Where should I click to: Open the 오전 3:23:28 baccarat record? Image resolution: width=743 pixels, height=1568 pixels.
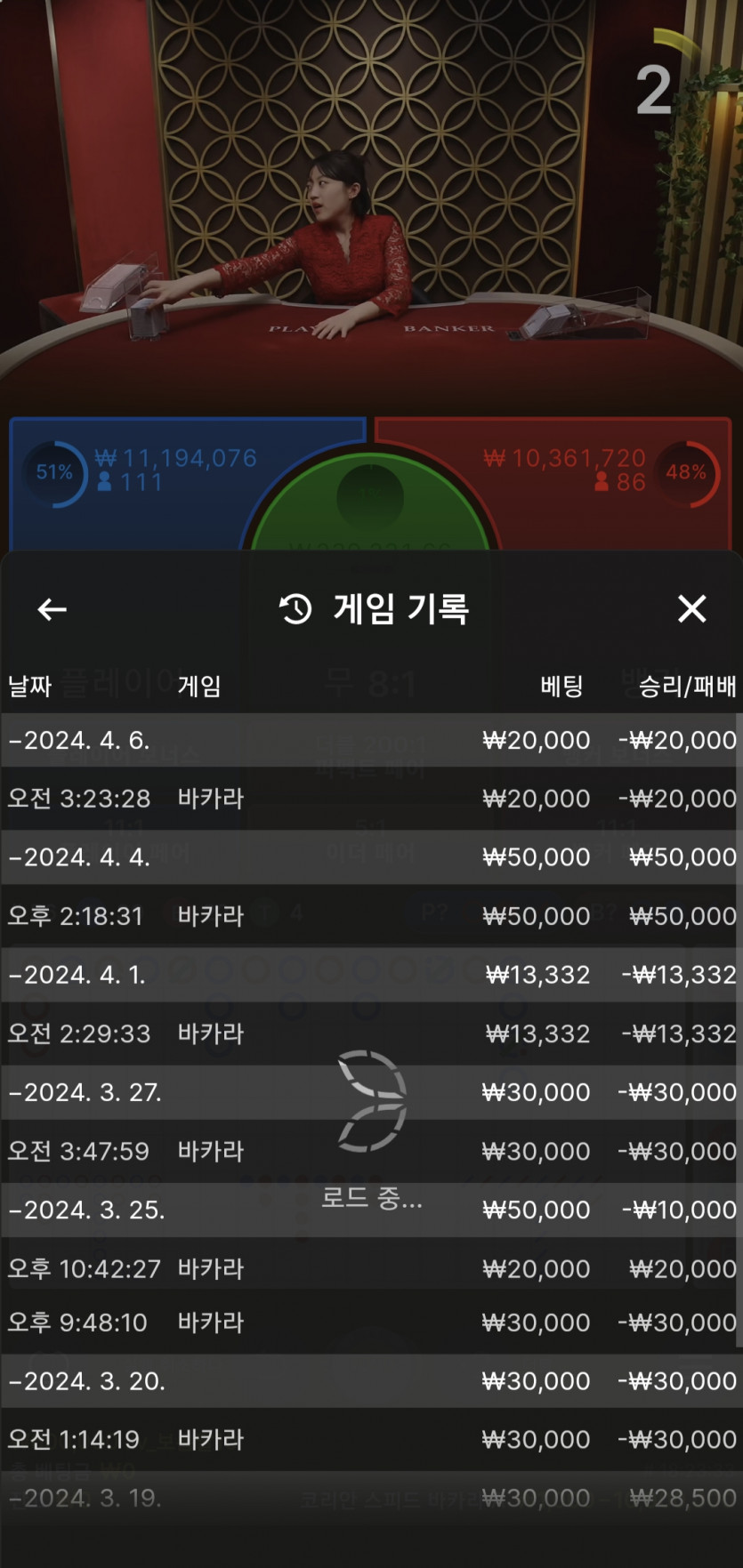click(370, 799)
